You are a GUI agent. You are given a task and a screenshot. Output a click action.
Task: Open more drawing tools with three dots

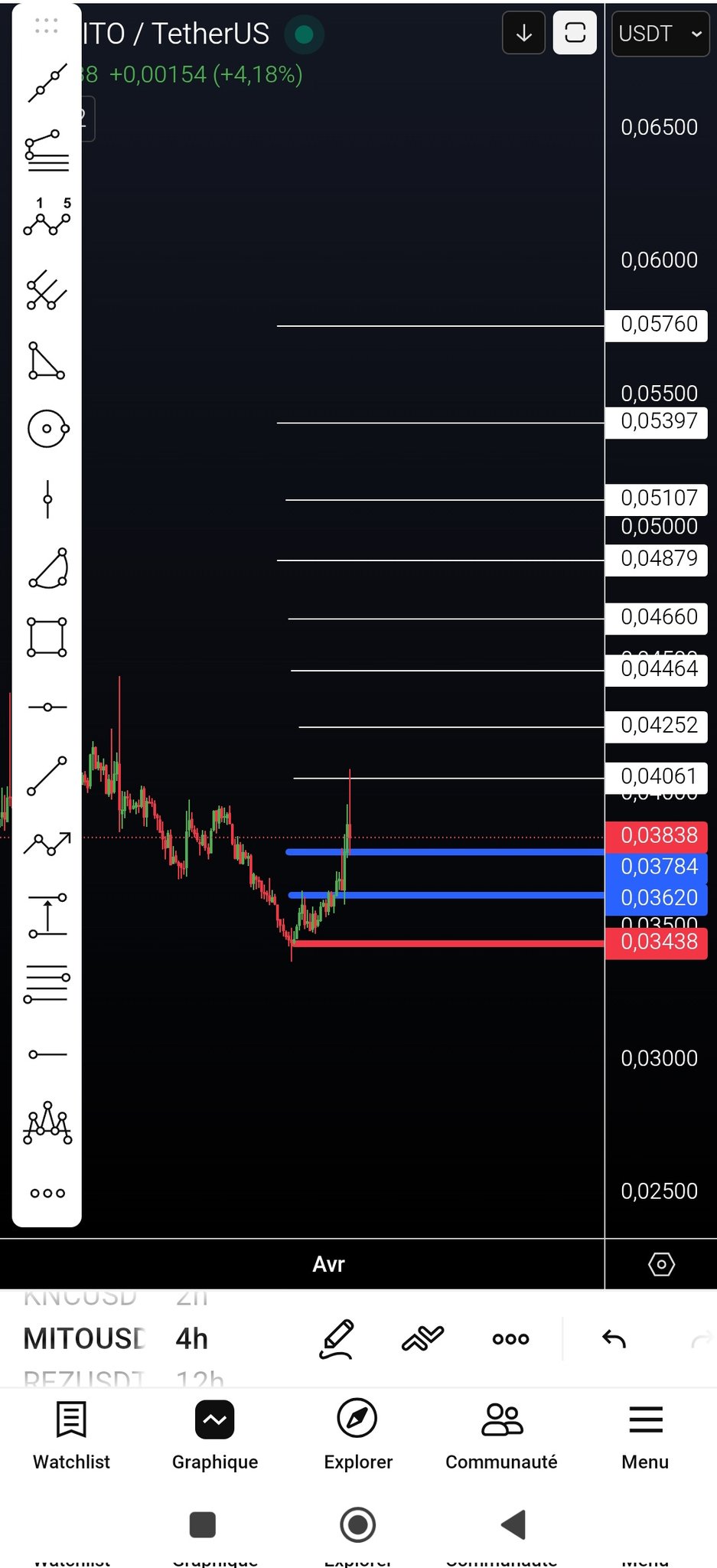click(x=47, y=1193)
